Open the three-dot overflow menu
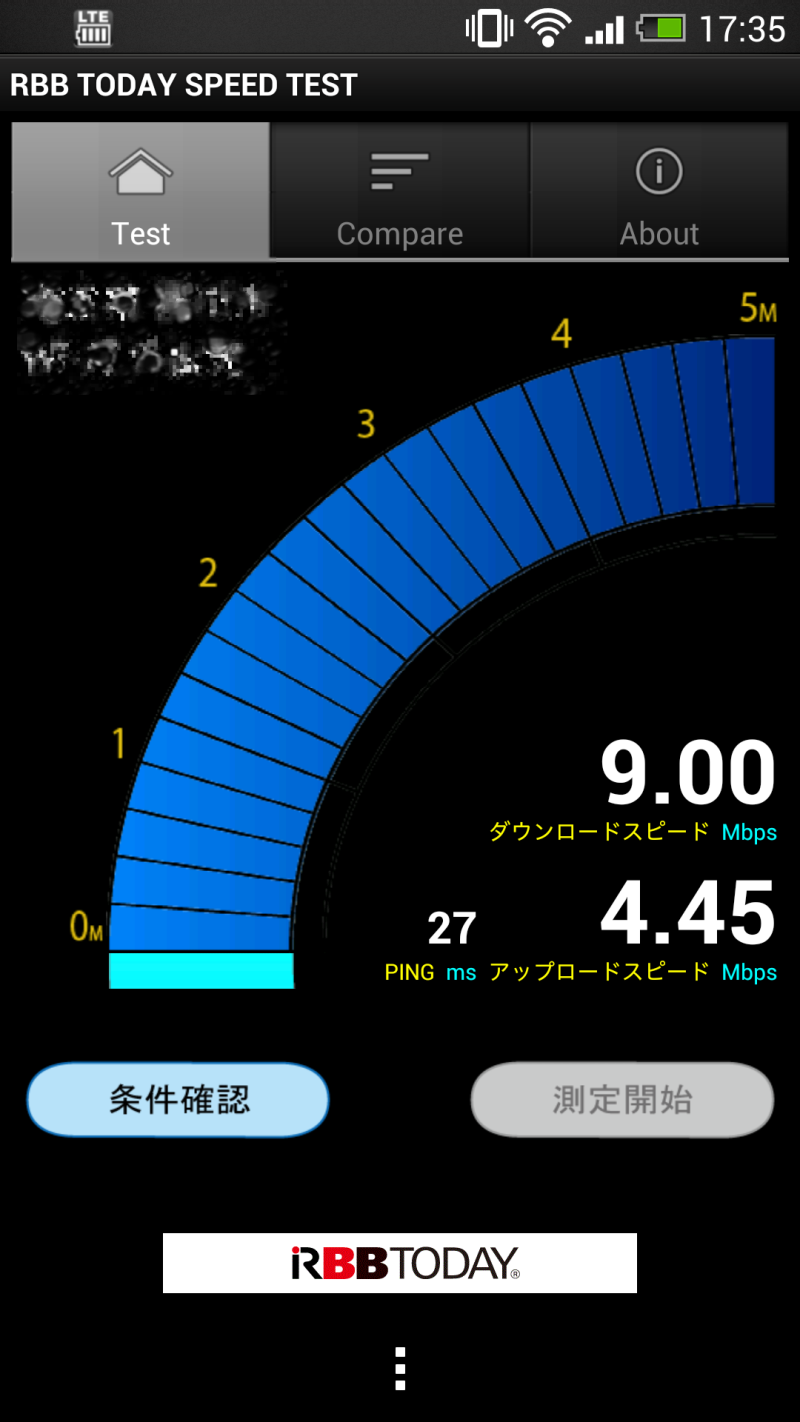The width and height of the screenshot is (800, 1422). click(400, 1369)
